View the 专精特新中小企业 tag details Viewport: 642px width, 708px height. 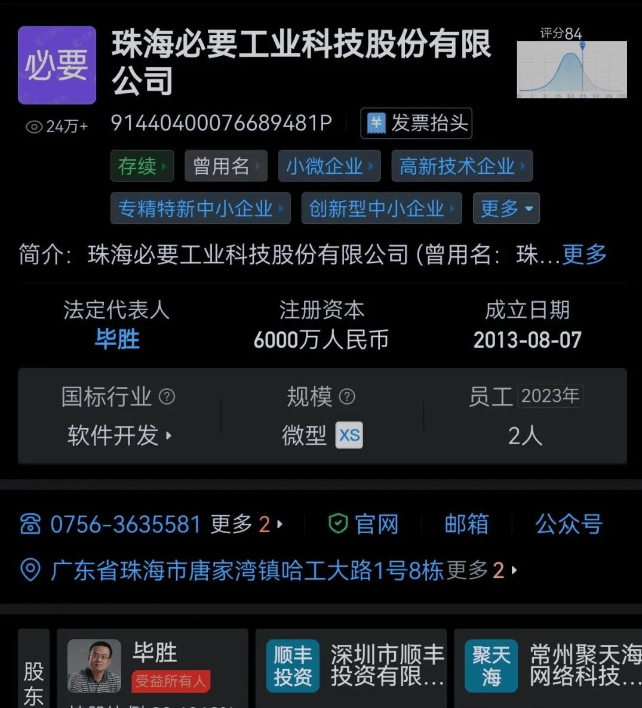pos(200,208)
